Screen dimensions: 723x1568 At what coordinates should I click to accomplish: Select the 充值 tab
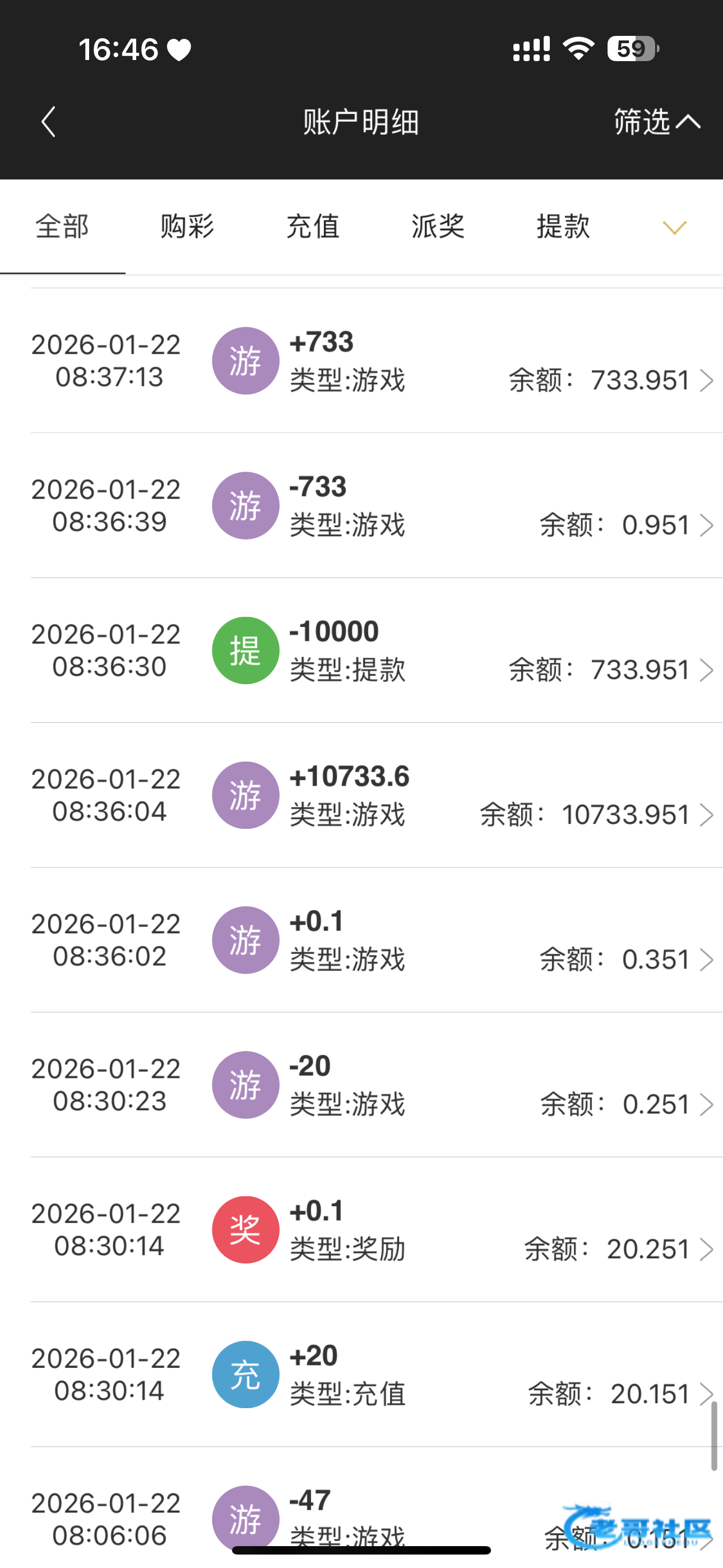313,227
